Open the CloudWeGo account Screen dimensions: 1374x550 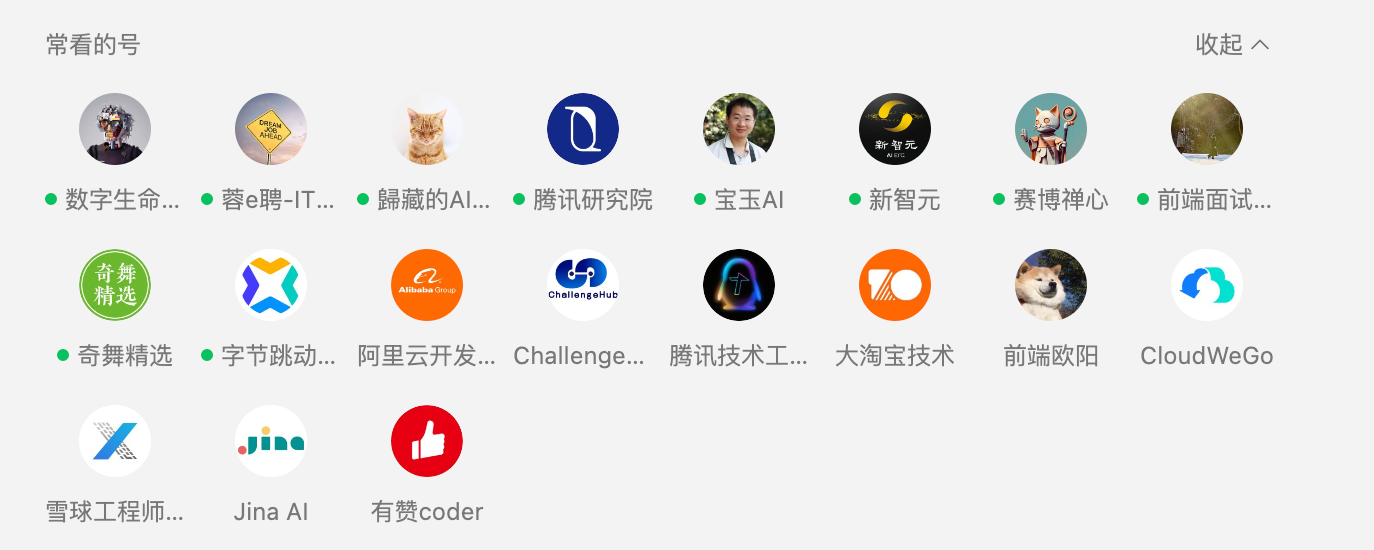(x=1207, y=285)
